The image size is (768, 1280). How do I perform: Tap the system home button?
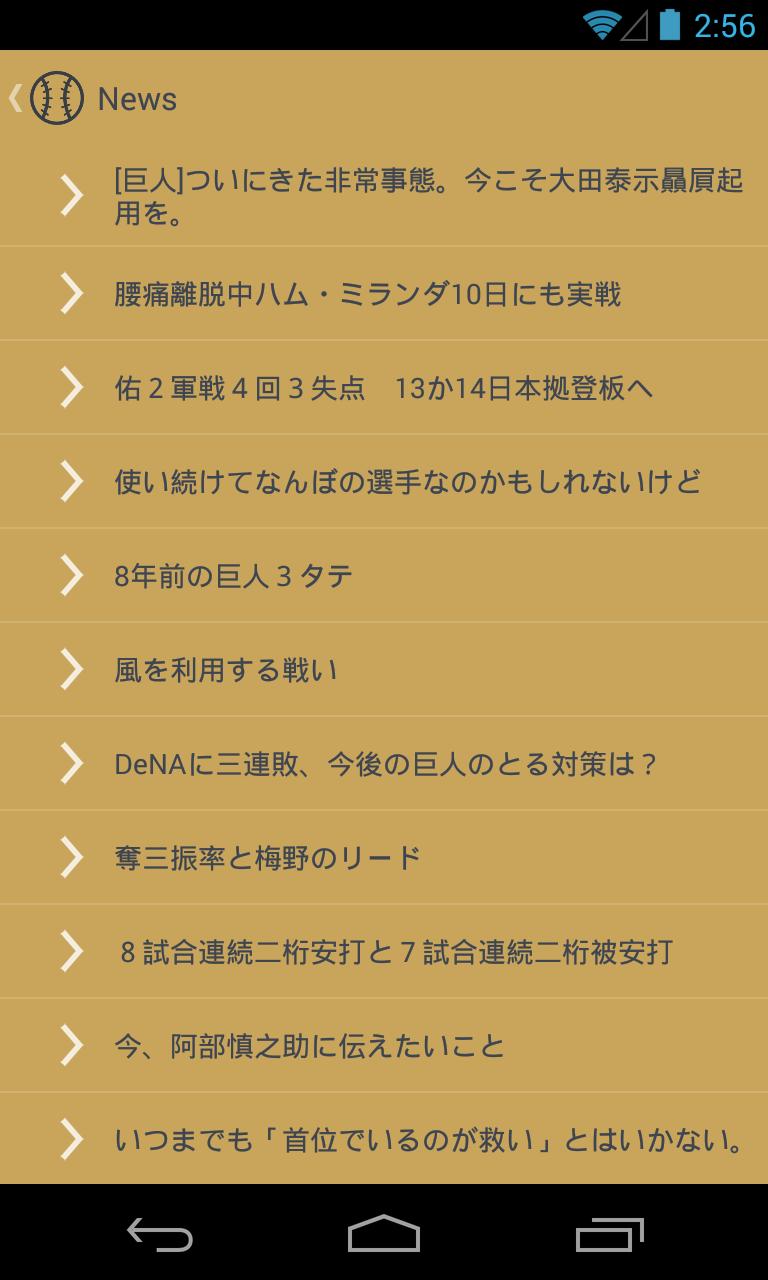click(384, 1234)
